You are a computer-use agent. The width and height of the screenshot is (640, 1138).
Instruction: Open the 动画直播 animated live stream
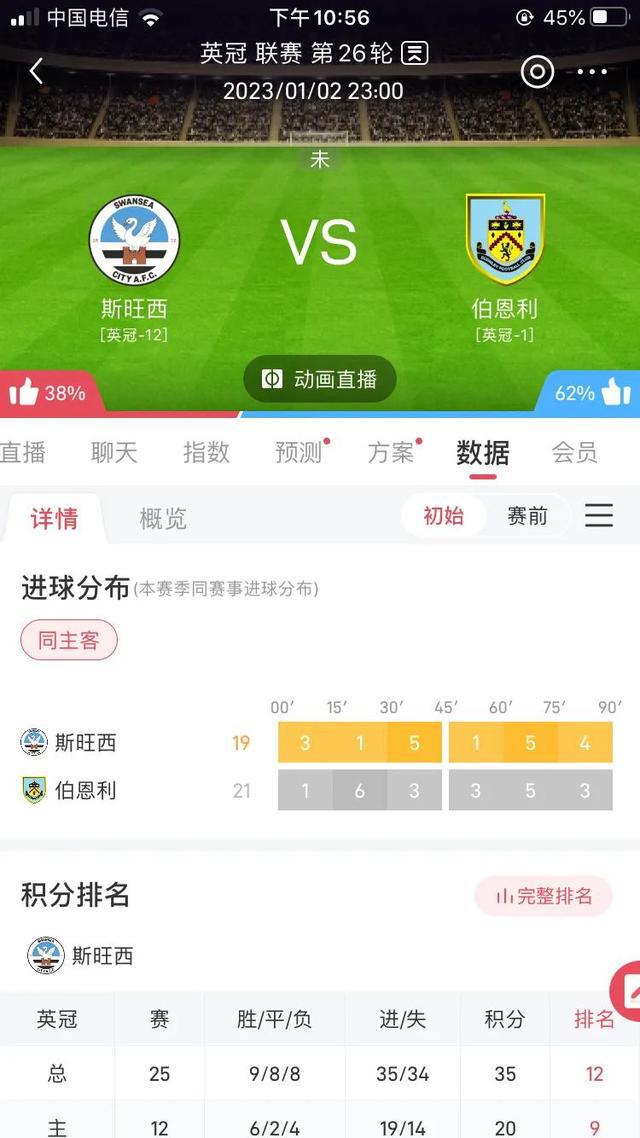tap(320, 379)
